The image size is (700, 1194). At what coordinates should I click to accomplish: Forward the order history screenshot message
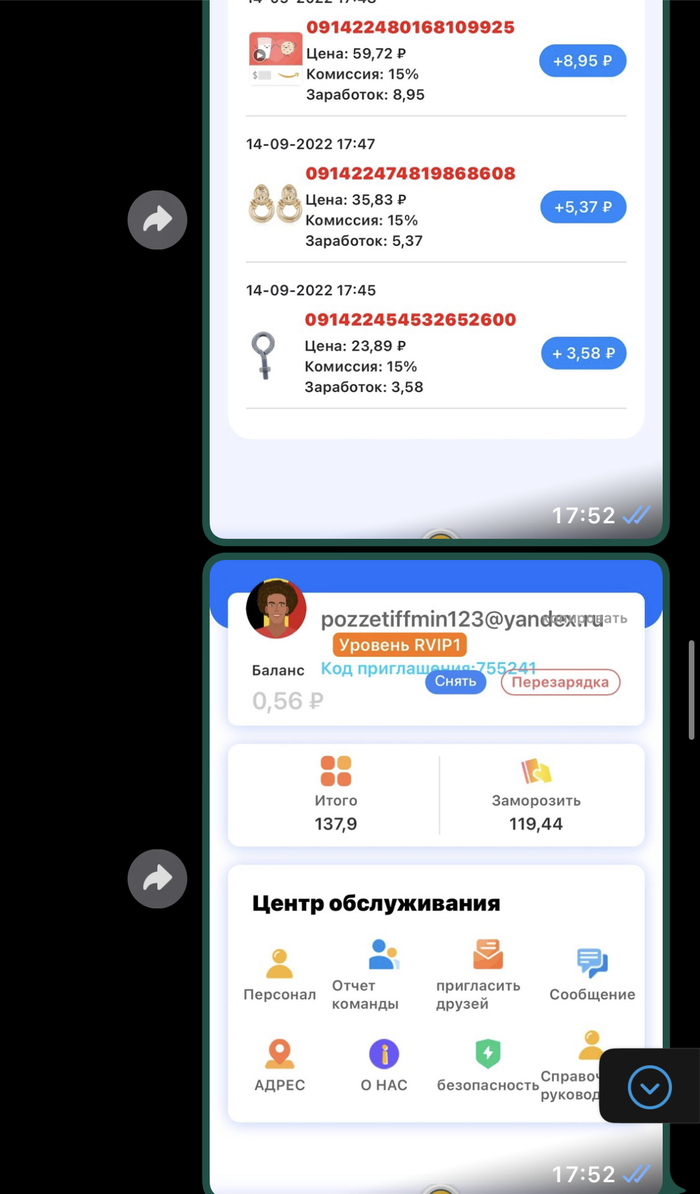tap(157, 219)
